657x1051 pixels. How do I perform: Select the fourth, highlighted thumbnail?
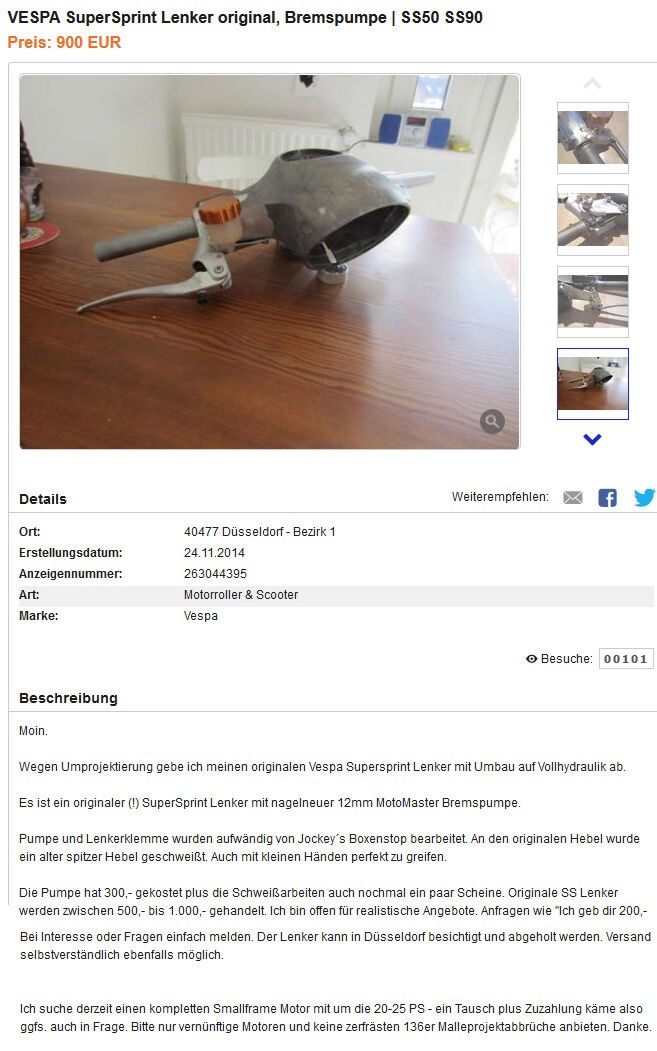click(x=592, y=383)
